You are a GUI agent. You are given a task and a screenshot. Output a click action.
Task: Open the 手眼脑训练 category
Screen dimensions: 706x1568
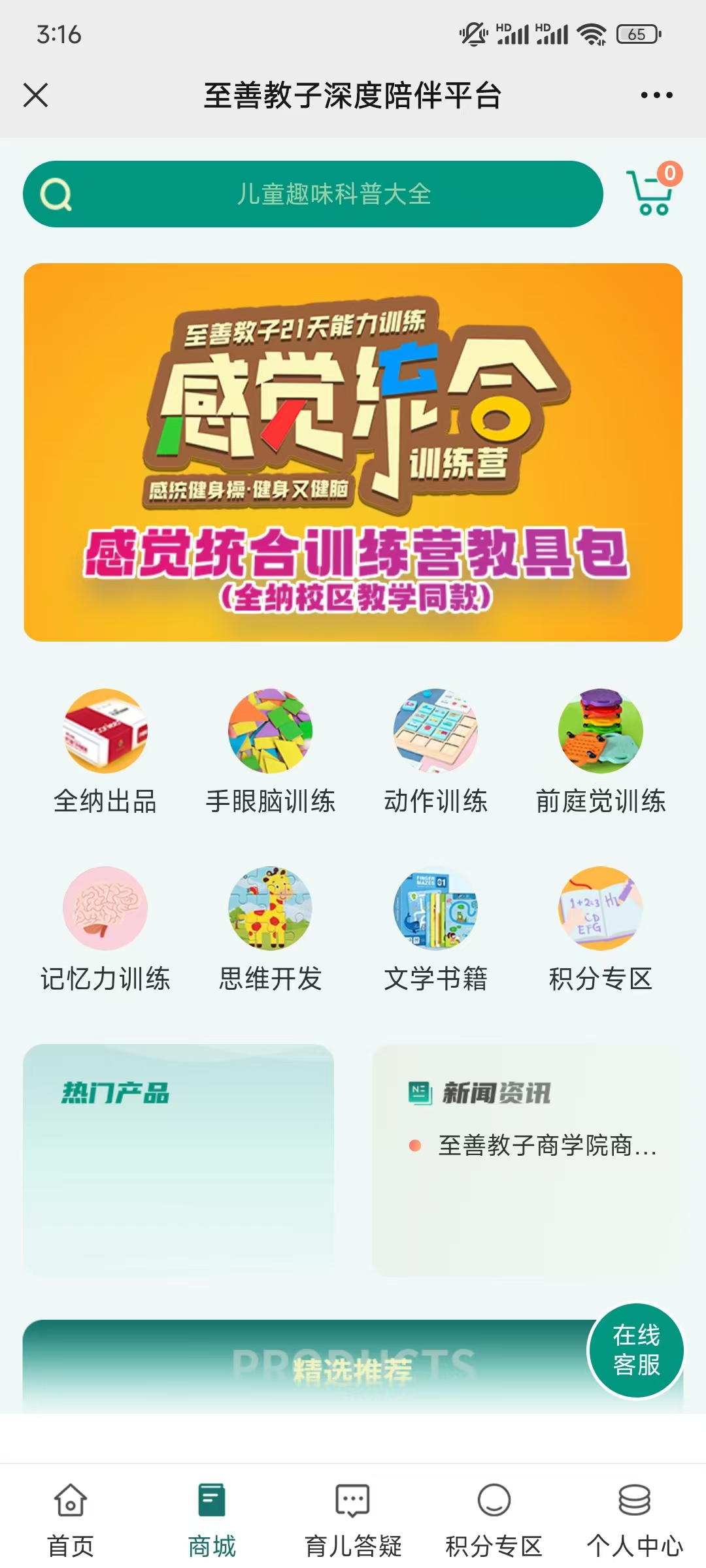(x=270, y=751)
